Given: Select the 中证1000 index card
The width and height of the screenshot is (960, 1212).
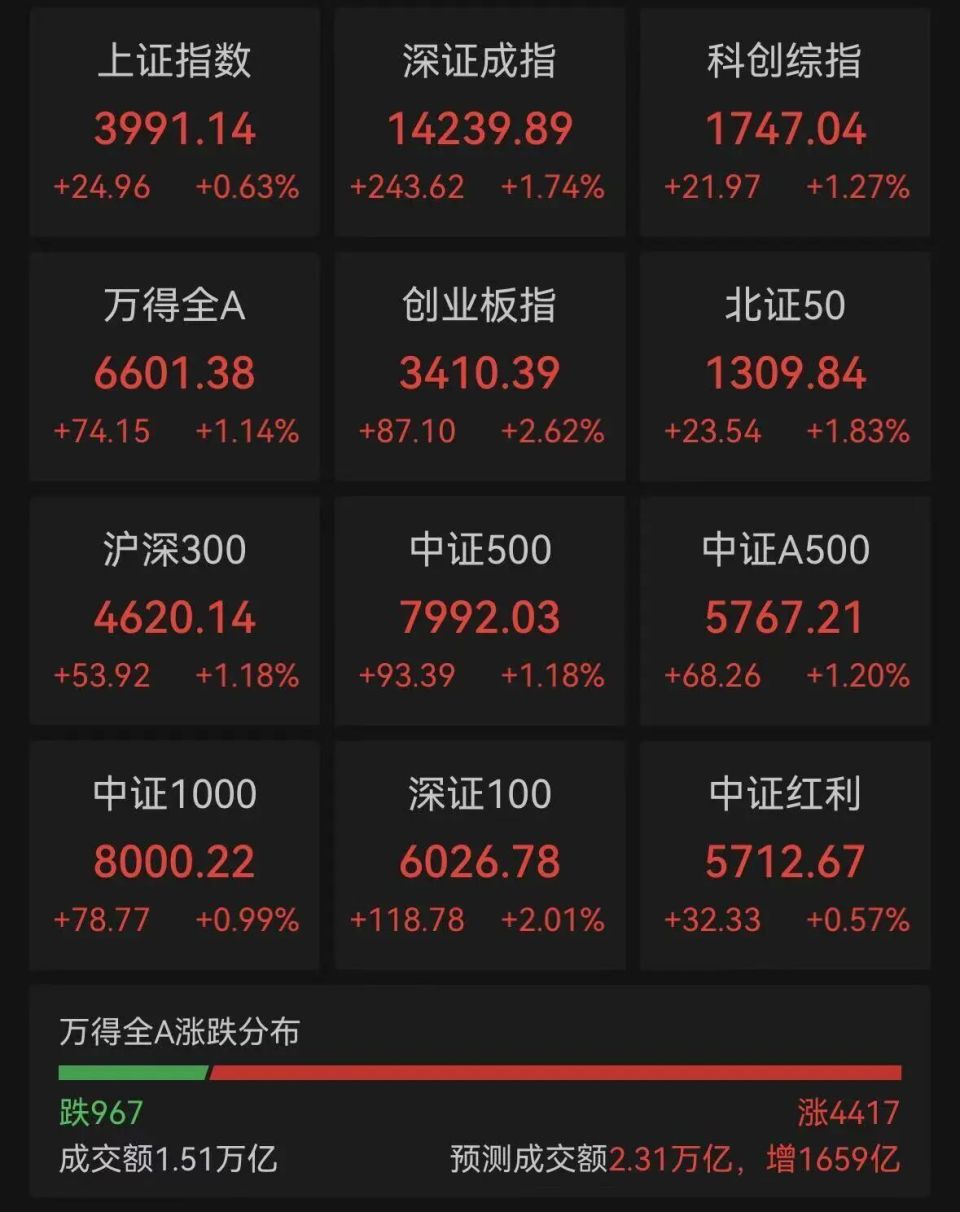Looking at the screenshot, I should click(x=173, y=858).
